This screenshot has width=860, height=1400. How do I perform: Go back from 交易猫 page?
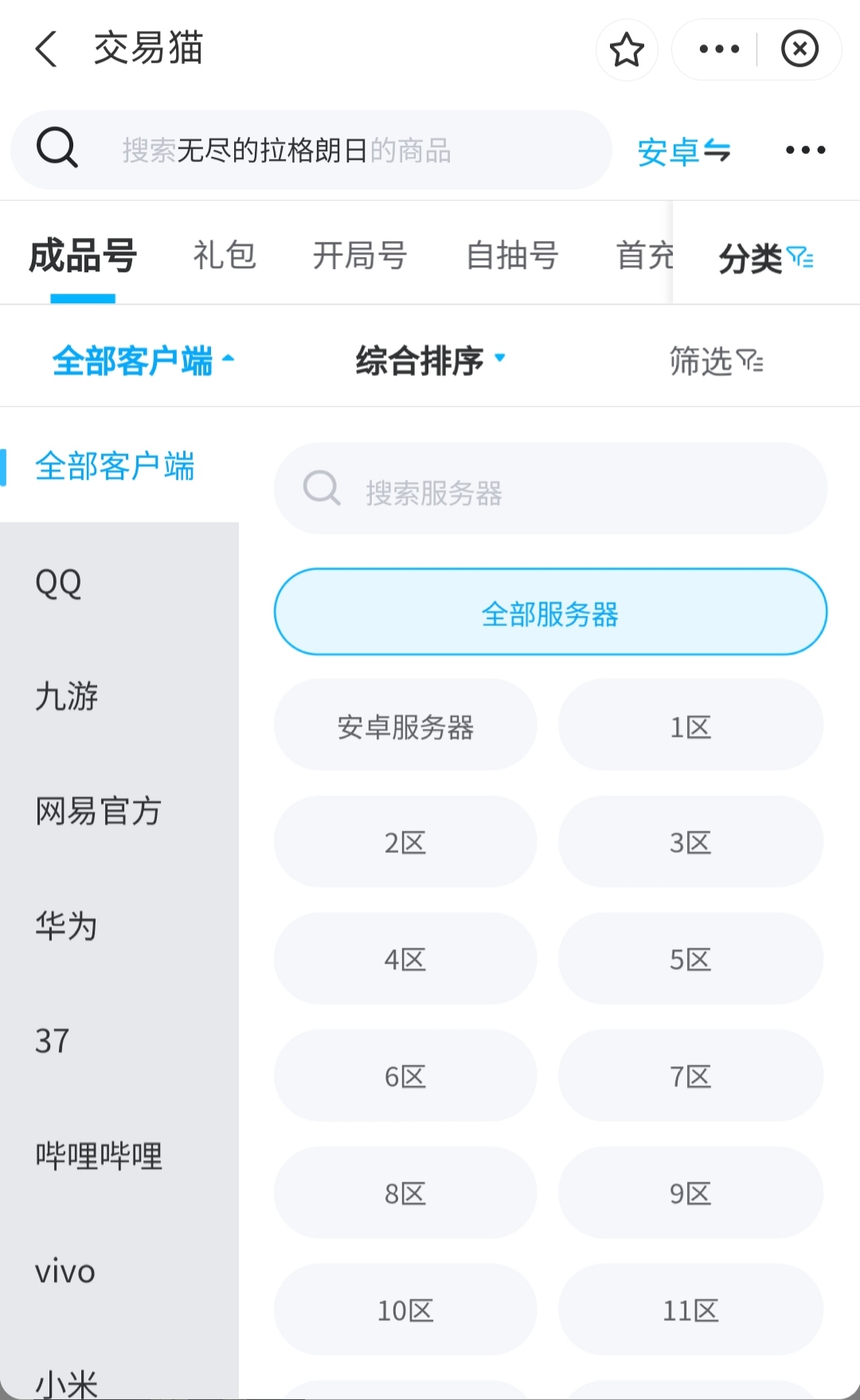pyautogui.click(x=46, y=49)
